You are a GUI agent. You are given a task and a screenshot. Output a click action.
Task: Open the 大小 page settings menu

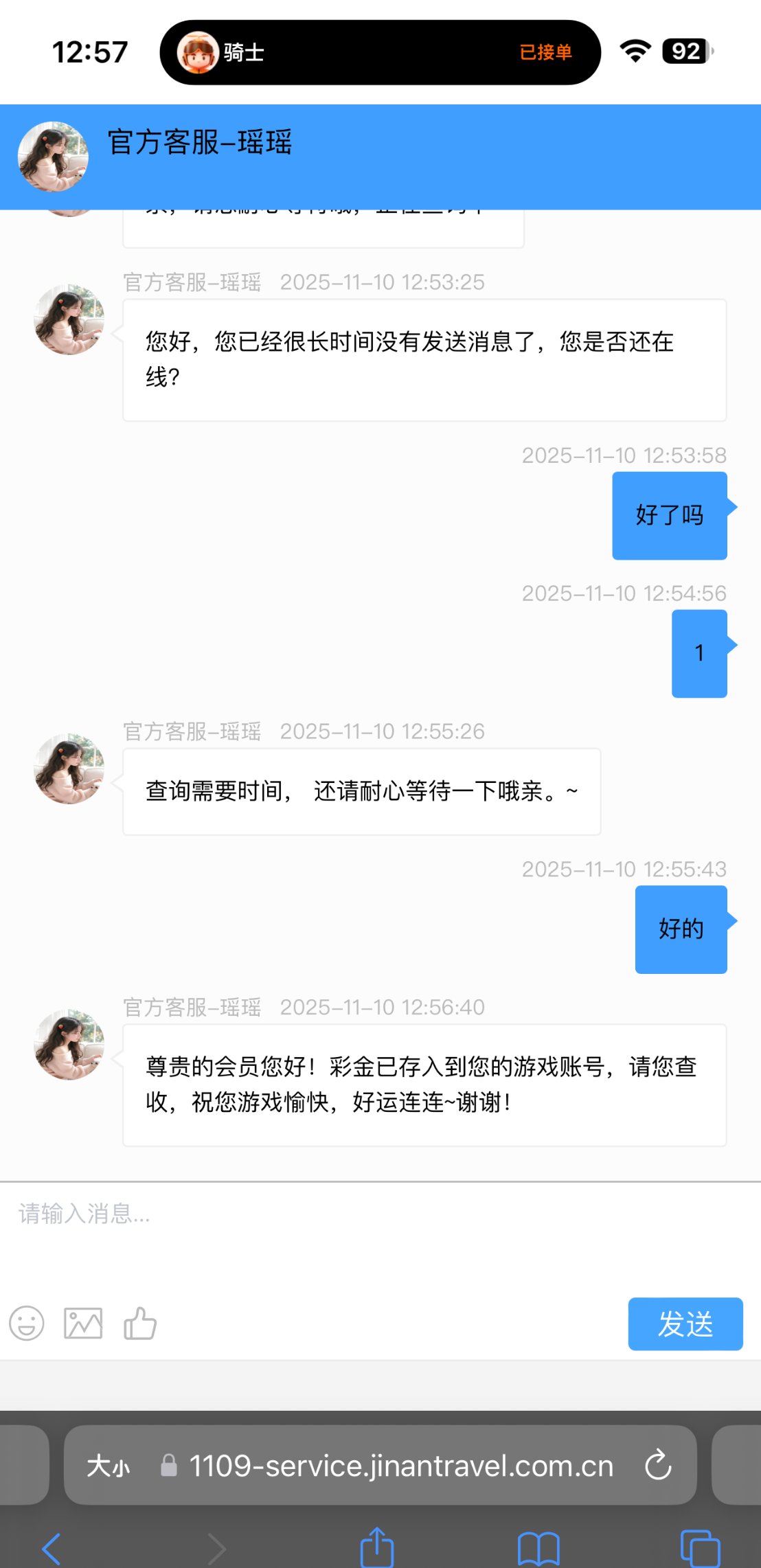tap(108, 1466)
